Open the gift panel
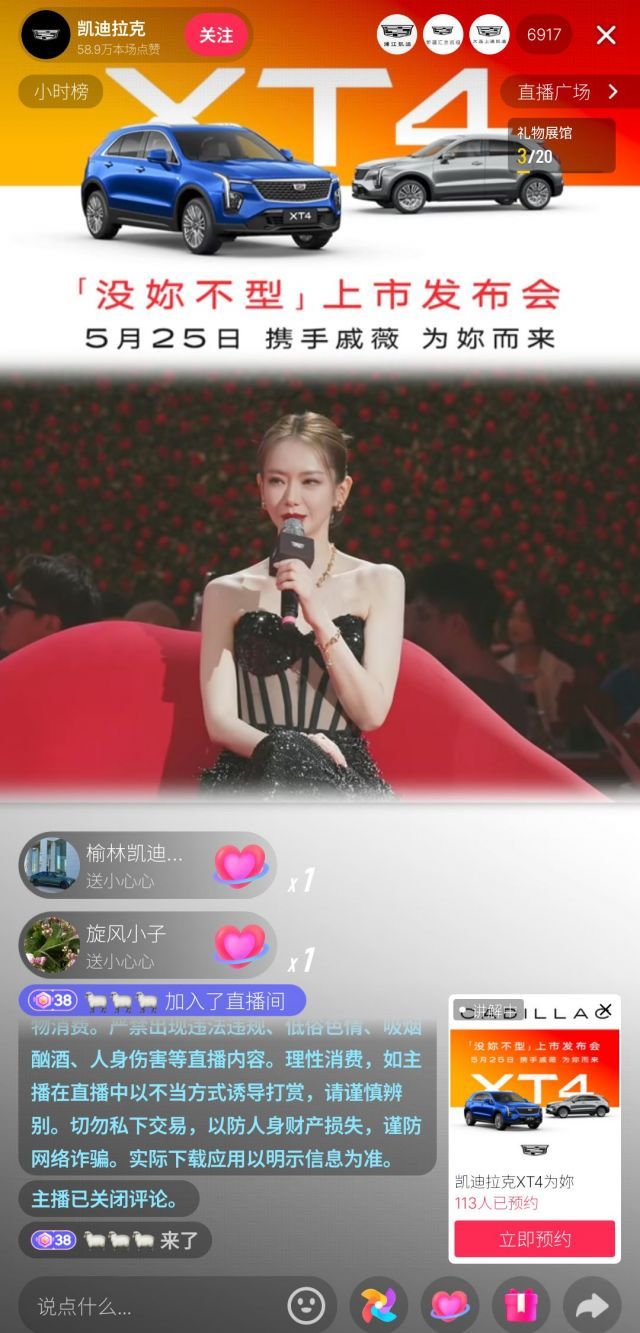The image size is (640, 1333). coord(520,1305)
